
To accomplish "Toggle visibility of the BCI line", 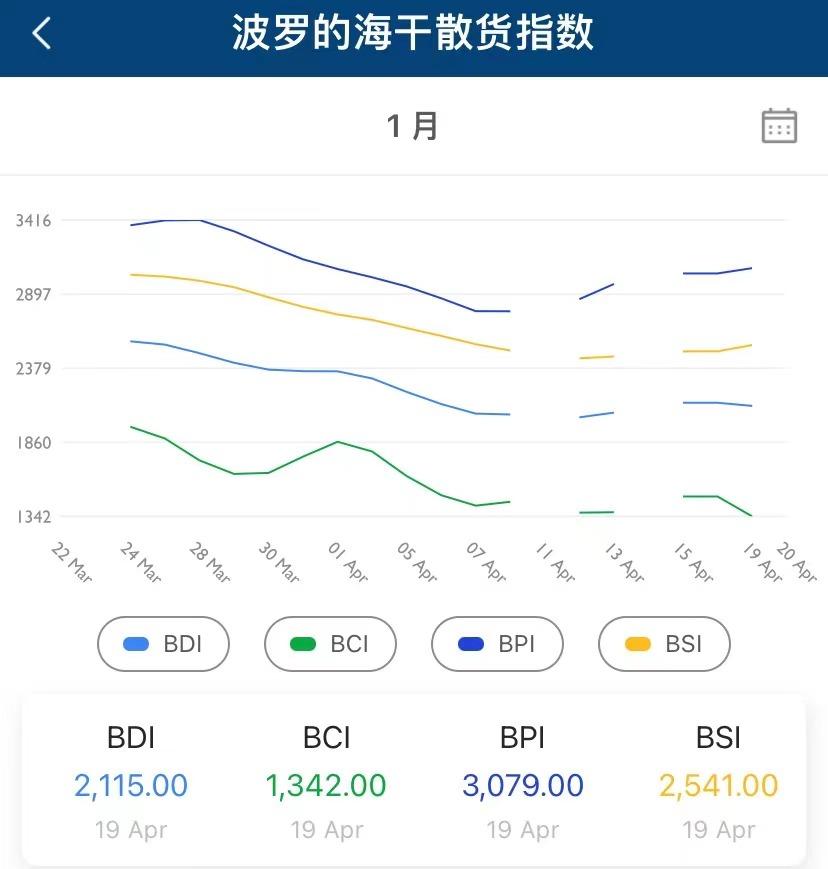I will (330, 643).
